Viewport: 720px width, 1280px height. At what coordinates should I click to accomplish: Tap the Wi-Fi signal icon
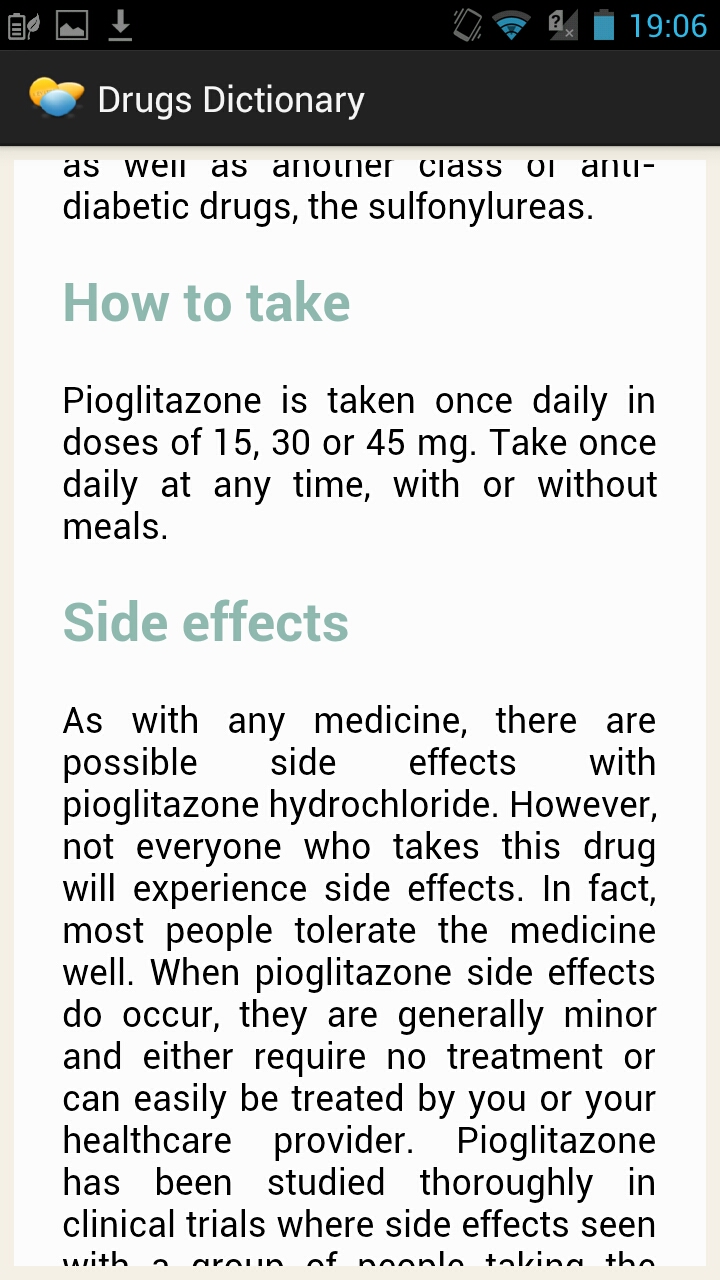point(511,25)
